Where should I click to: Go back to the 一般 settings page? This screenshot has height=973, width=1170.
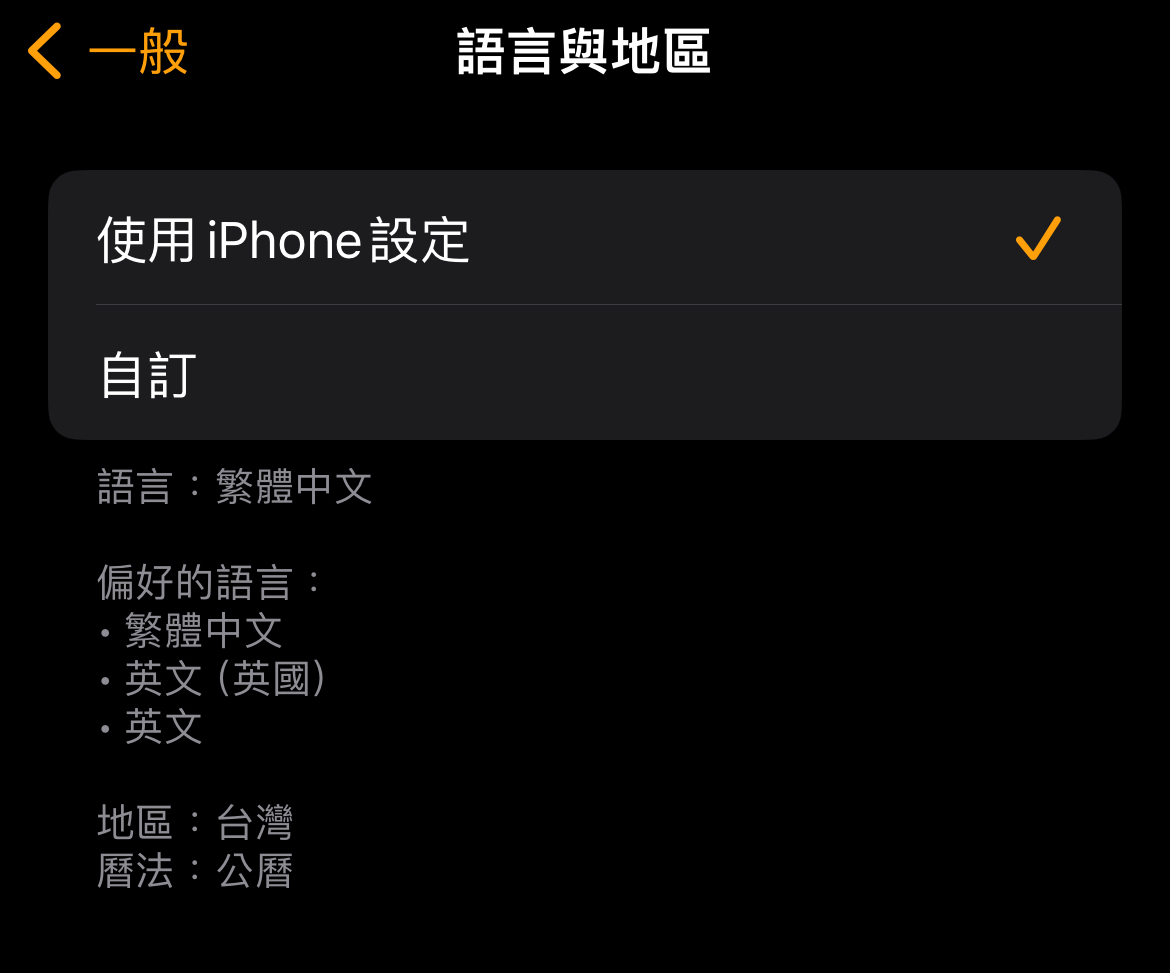108,52
